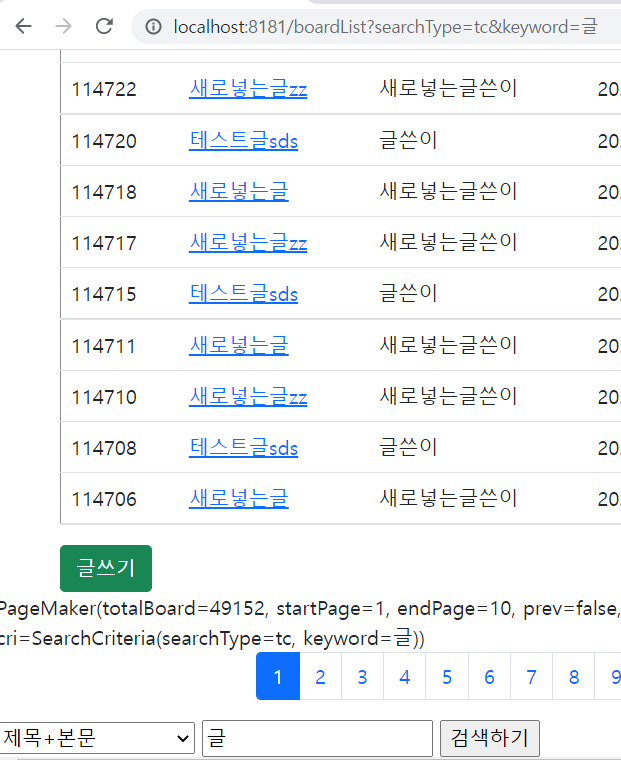Open post 114717 새로넣는글zz link
Viewport: 621px width, 760px height.
[x=247, y=243]
